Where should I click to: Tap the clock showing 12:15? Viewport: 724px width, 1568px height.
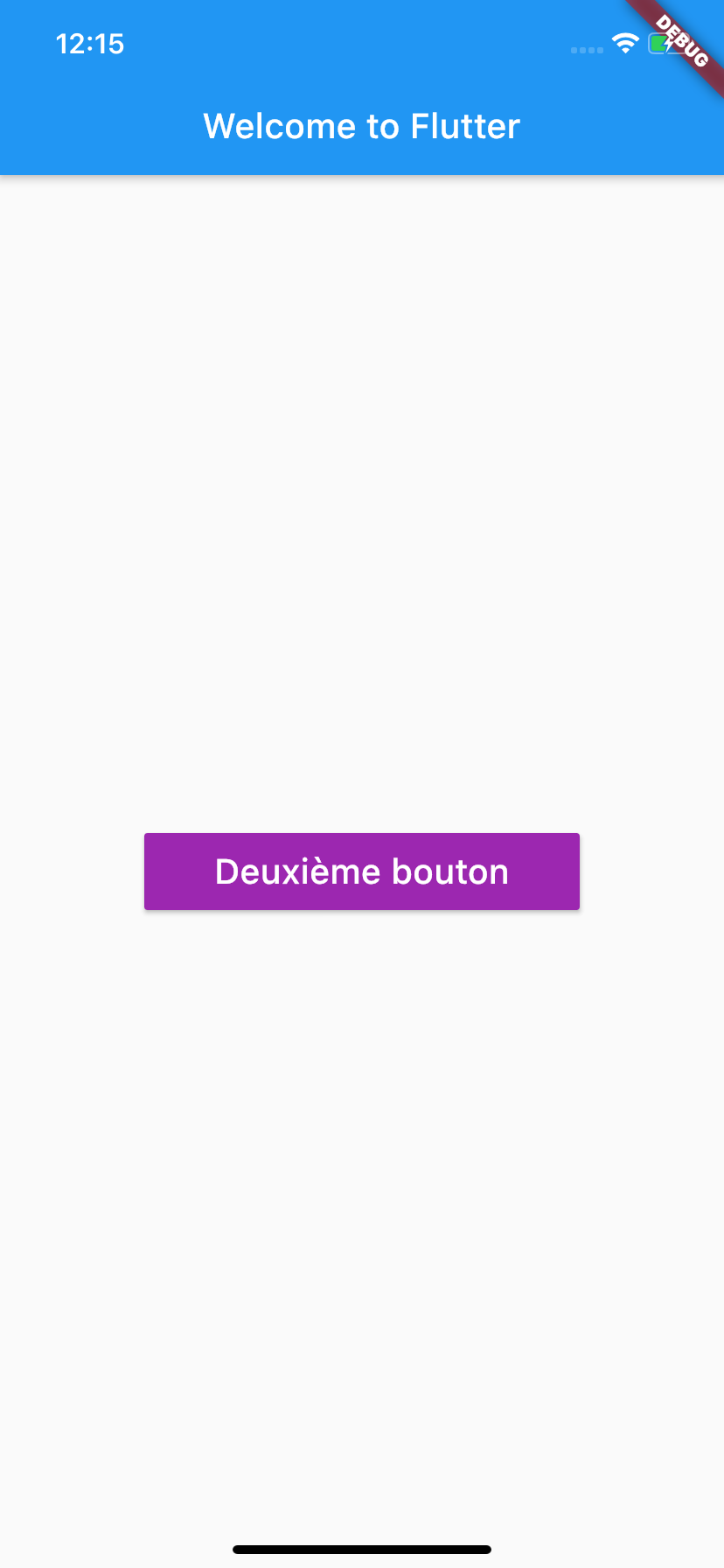point(90,44)
